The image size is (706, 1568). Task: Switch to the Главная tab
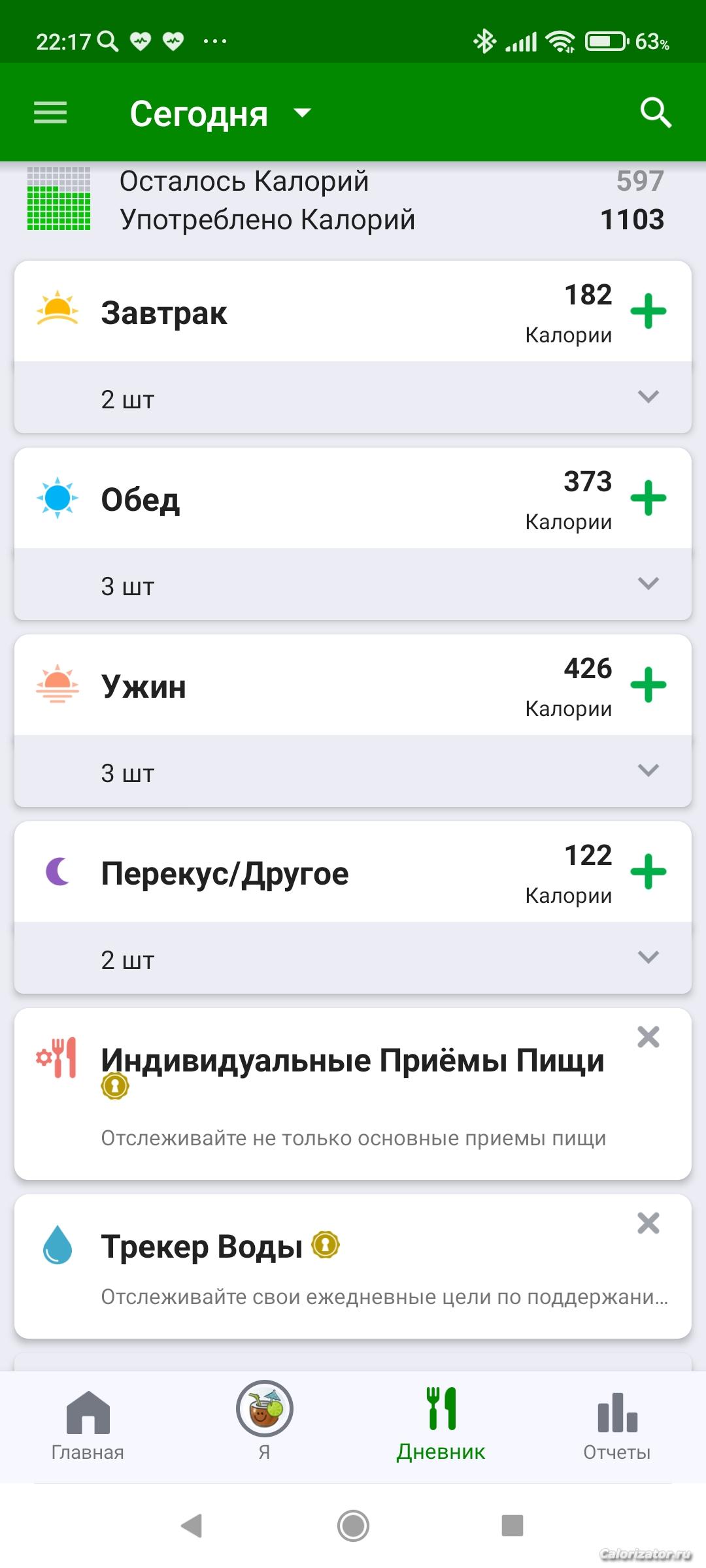click(88, 1424)
